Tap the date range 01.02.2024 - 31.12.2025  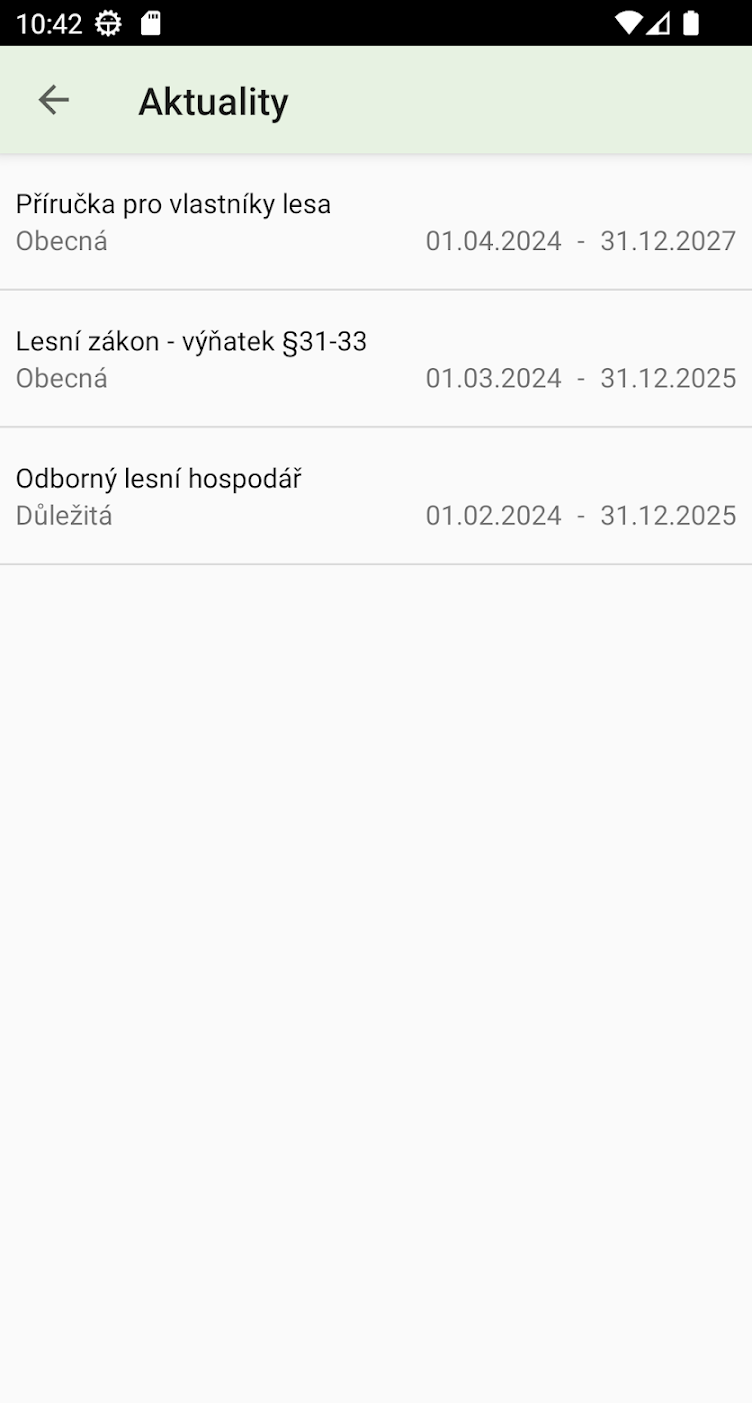click(580, 516)
